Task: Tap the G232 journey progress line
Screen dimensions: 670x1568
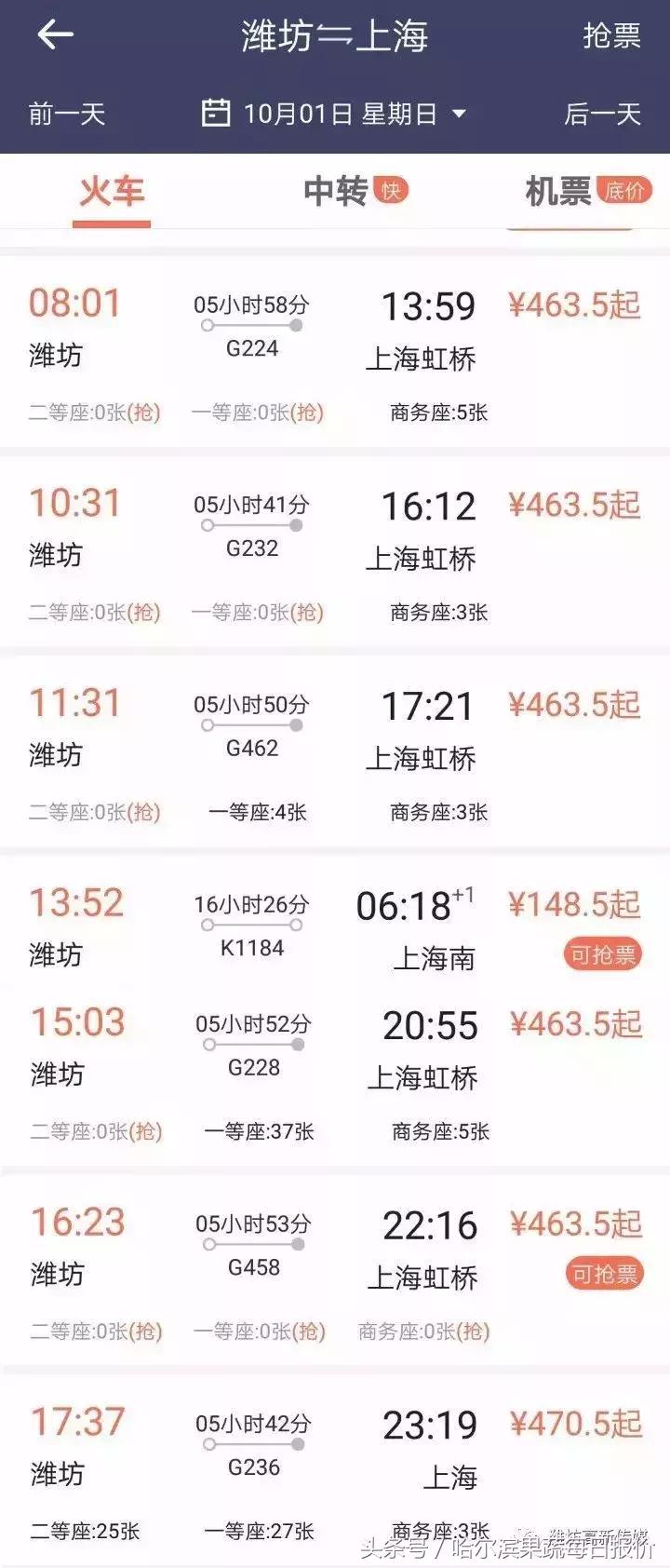Action: pyautogui.click(x=249, y=523)
